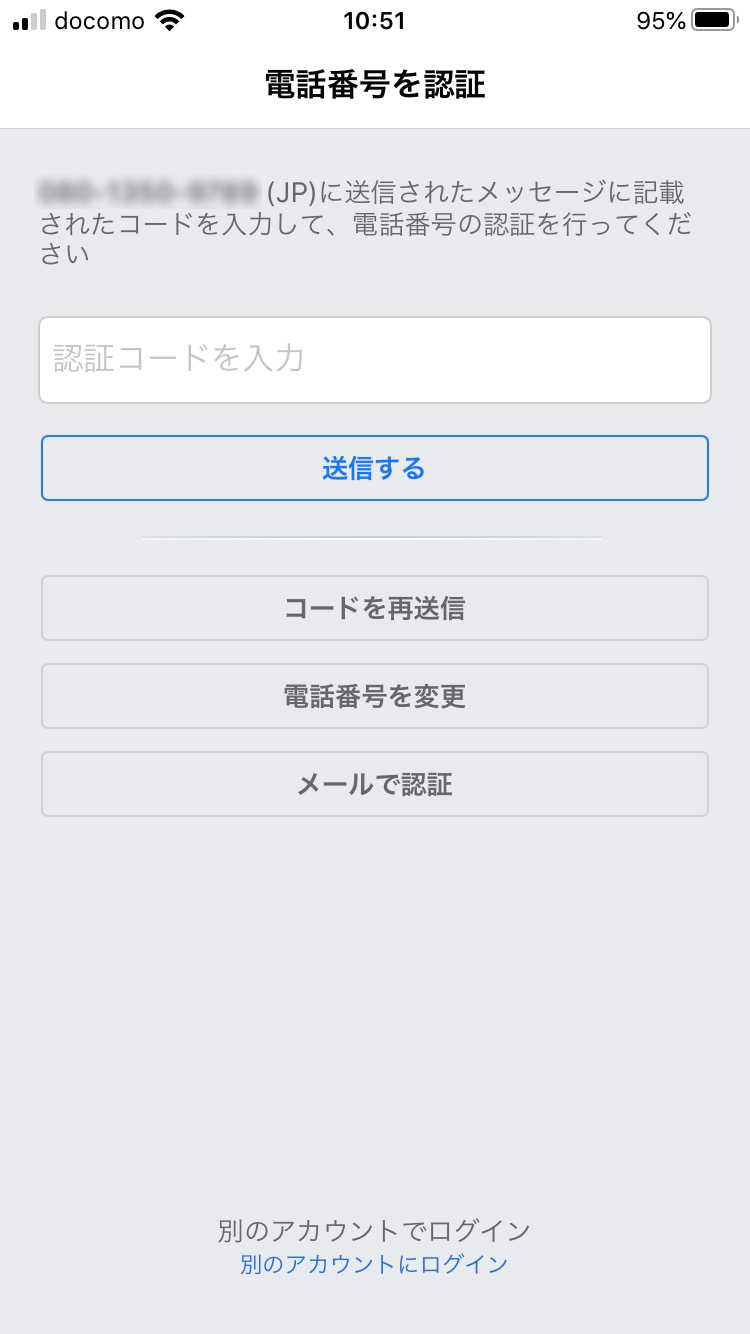Choose メールで認証 to verify by email

tap(375, 784)
